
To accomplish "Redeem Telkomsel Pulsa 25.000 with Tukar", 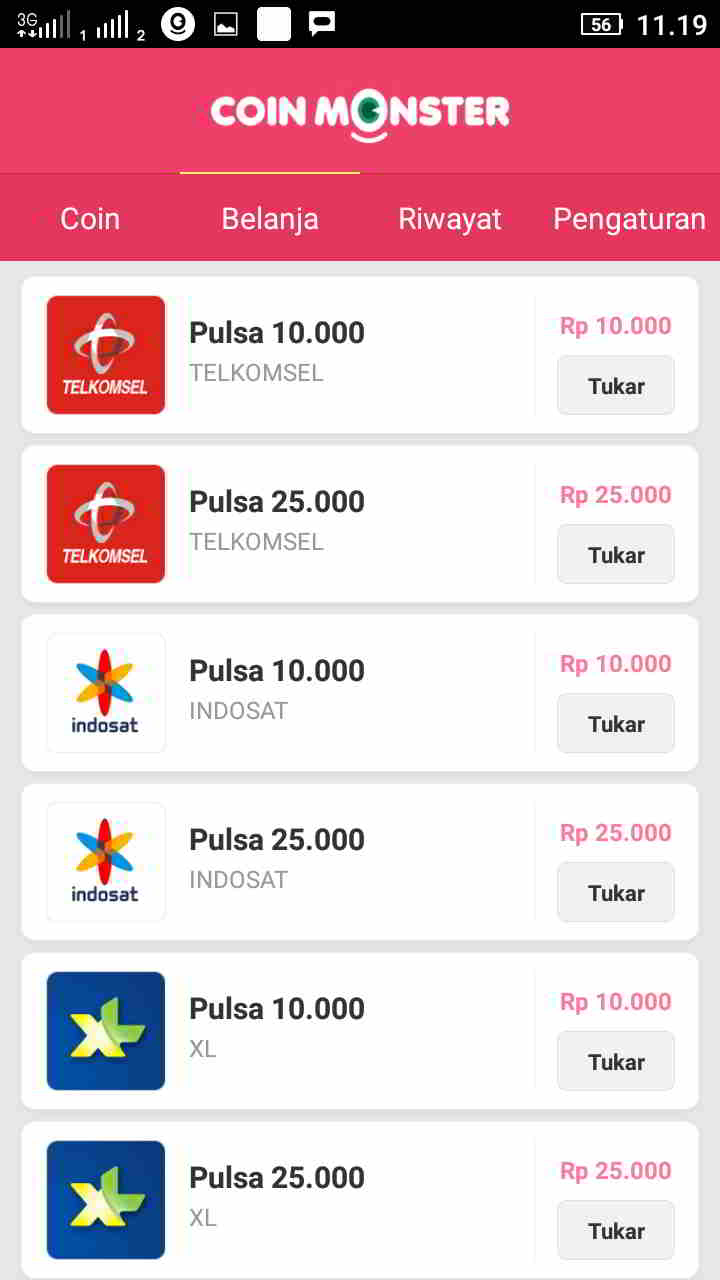I will pos(616,554).
